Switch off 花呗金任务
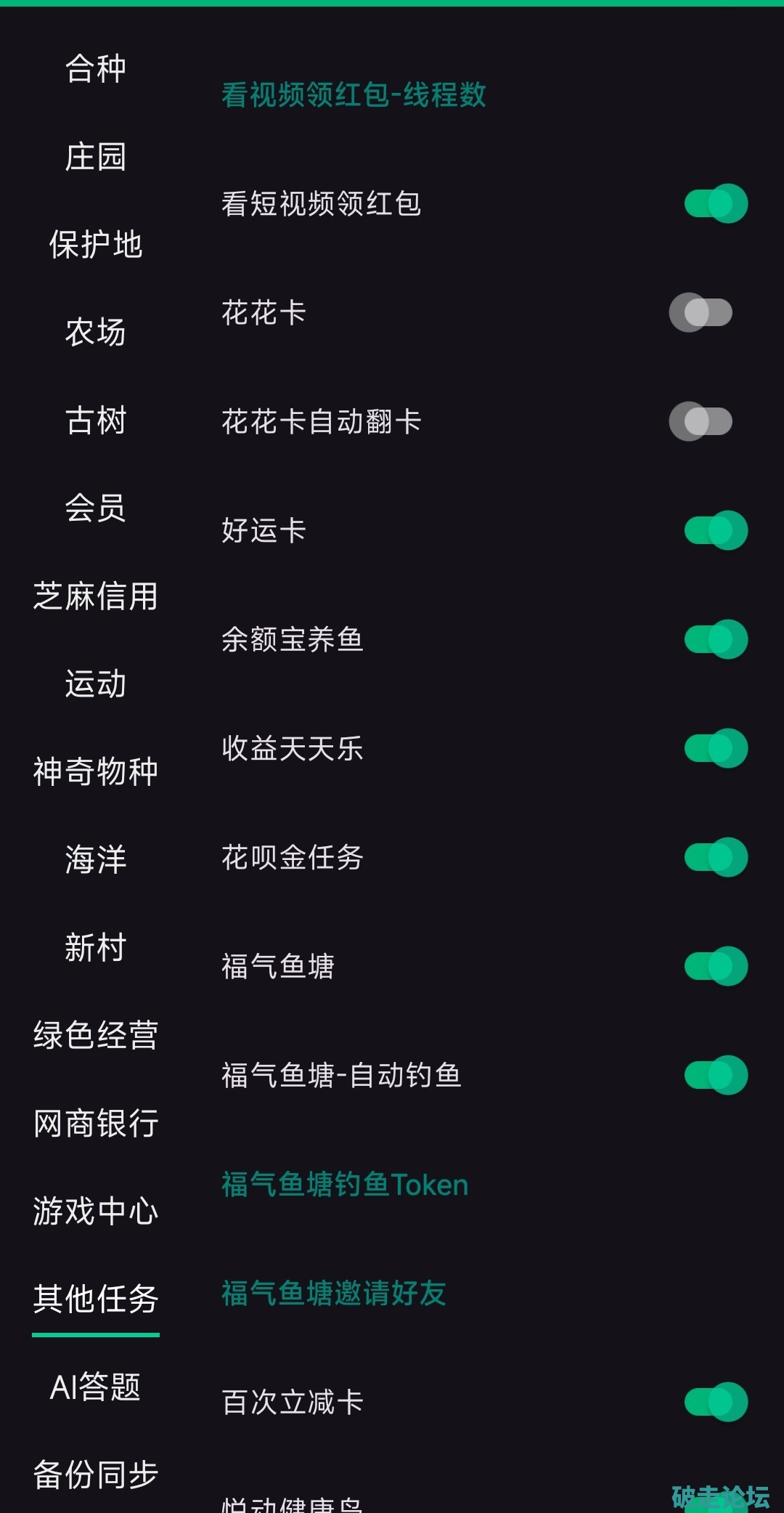The height and width of the screenshot is (1513, 784). coord(715,857)
